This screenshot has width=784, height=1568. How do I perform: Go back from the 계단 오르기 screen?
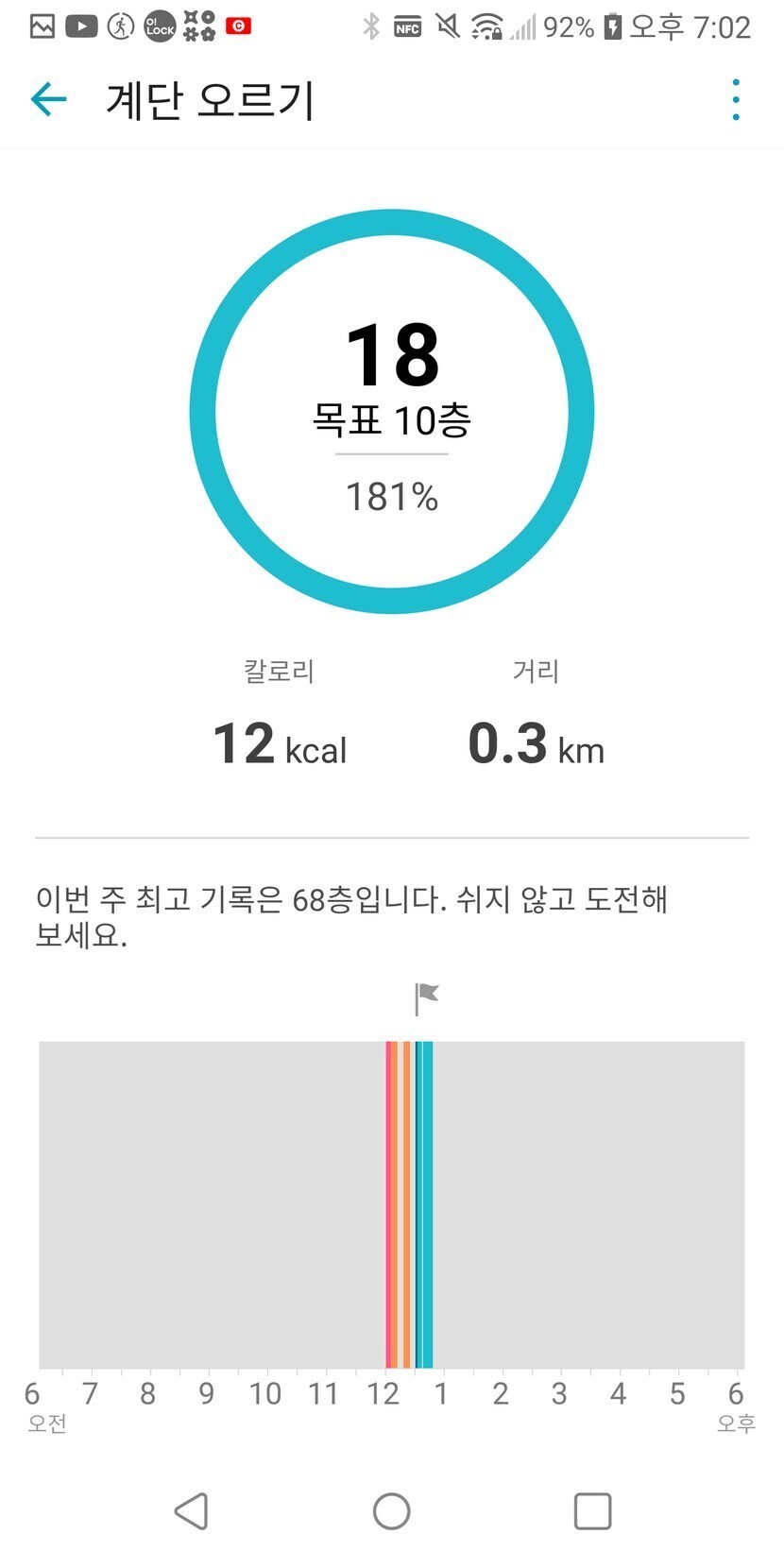click(49, 99)
